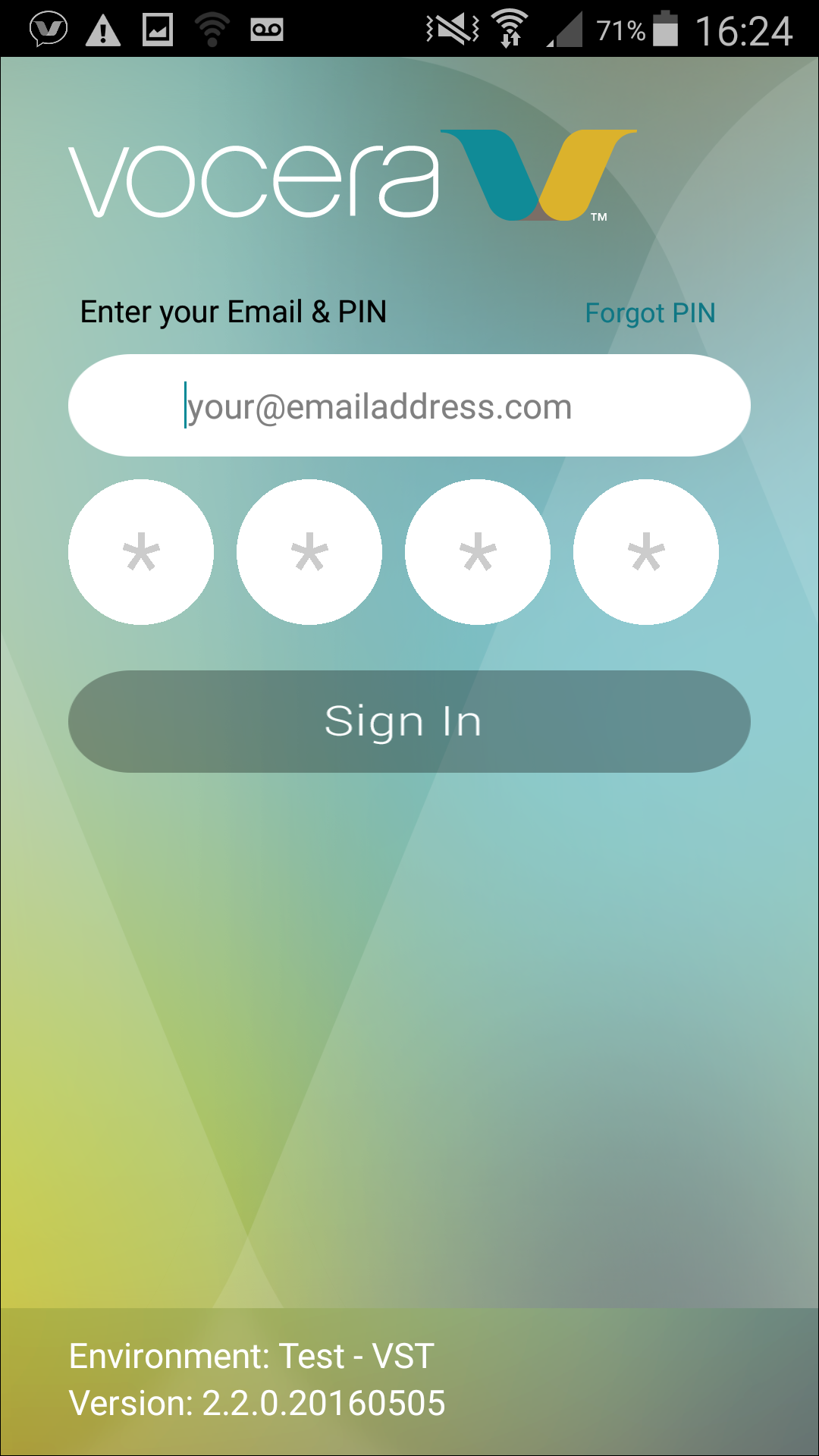The height and width of the screenshot is (1456, 819).
Task: Open the Forgot PIN link
Action: 650,313
